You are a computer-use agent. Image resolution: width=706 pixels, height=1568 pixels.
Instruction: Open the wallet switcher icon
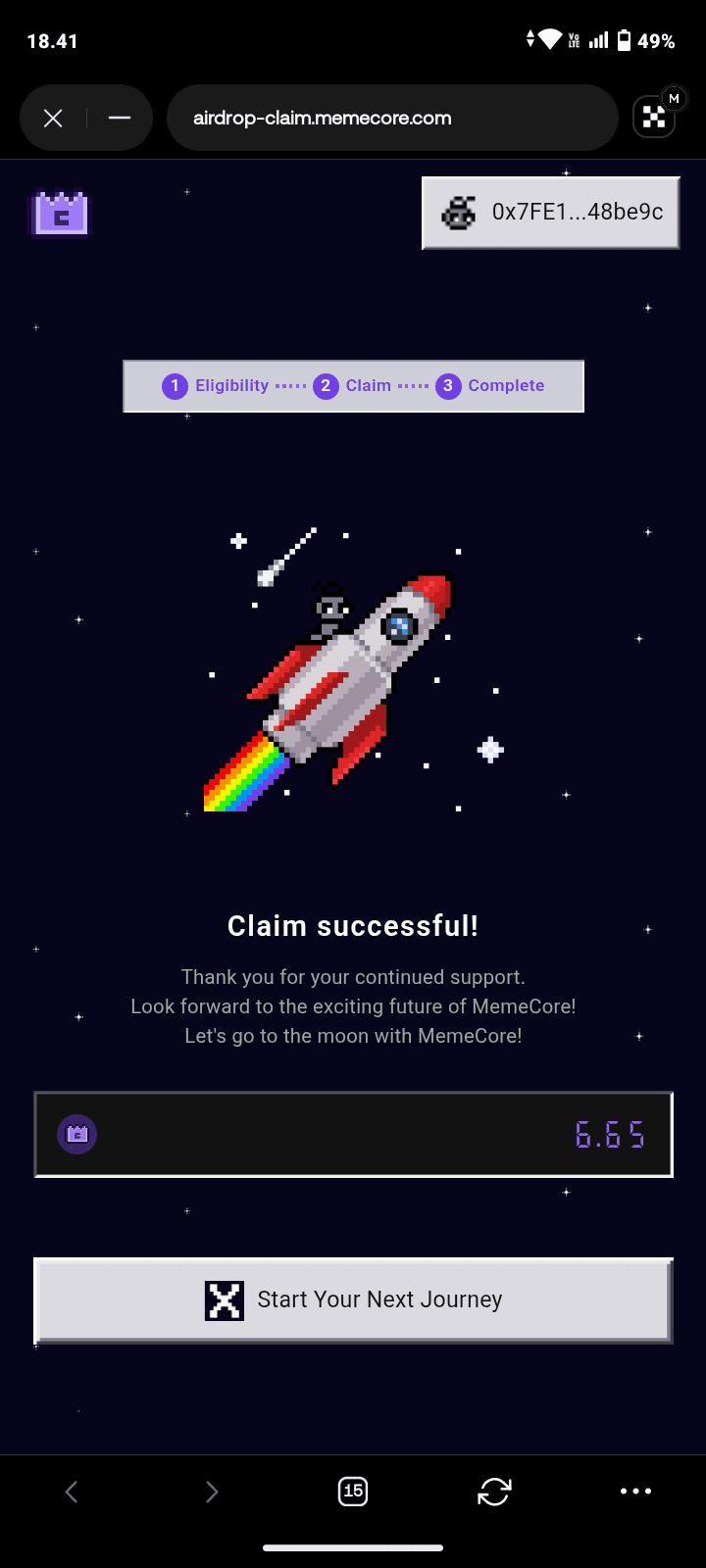pyautogui.click(x=655, y=118)
